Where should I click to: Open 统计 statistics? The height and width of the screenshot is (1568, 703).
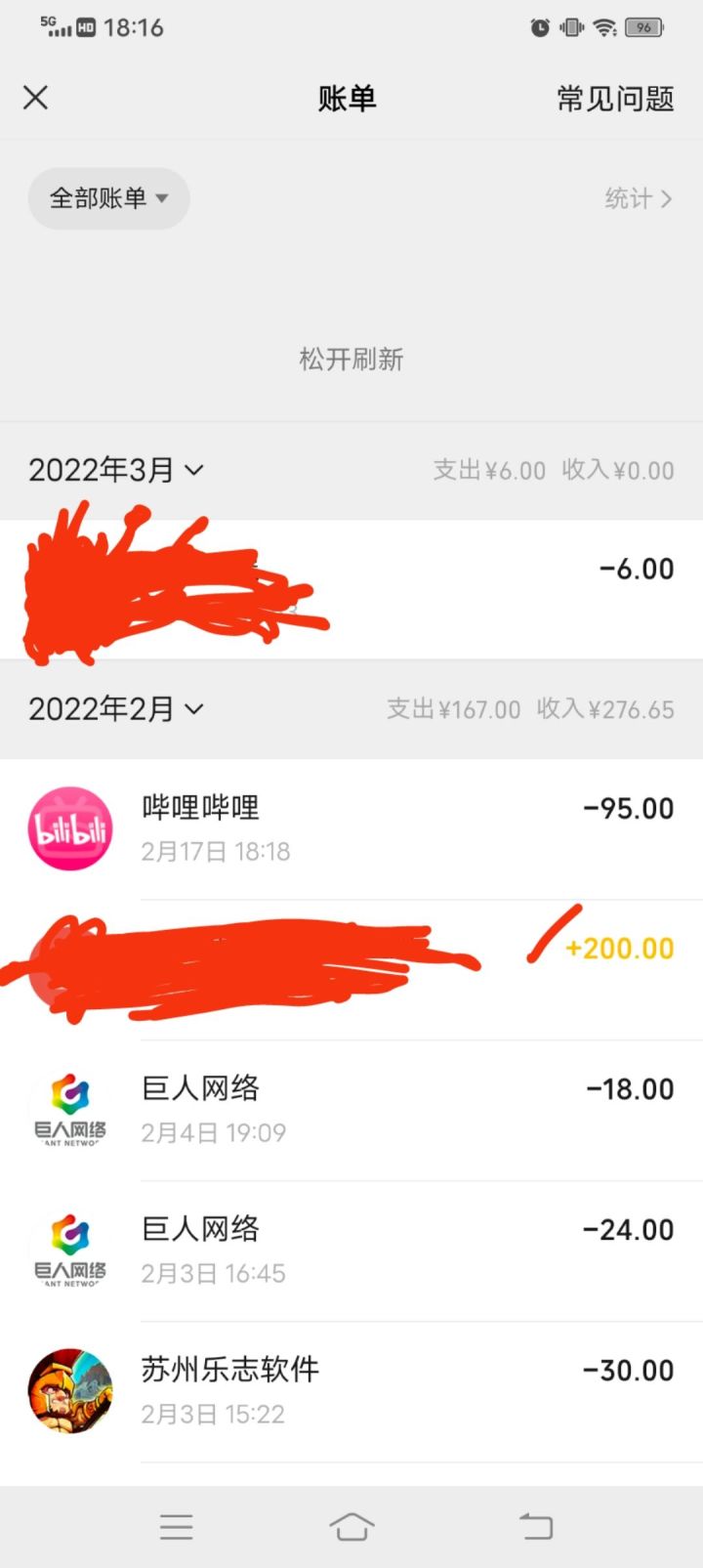click(639, 198)
